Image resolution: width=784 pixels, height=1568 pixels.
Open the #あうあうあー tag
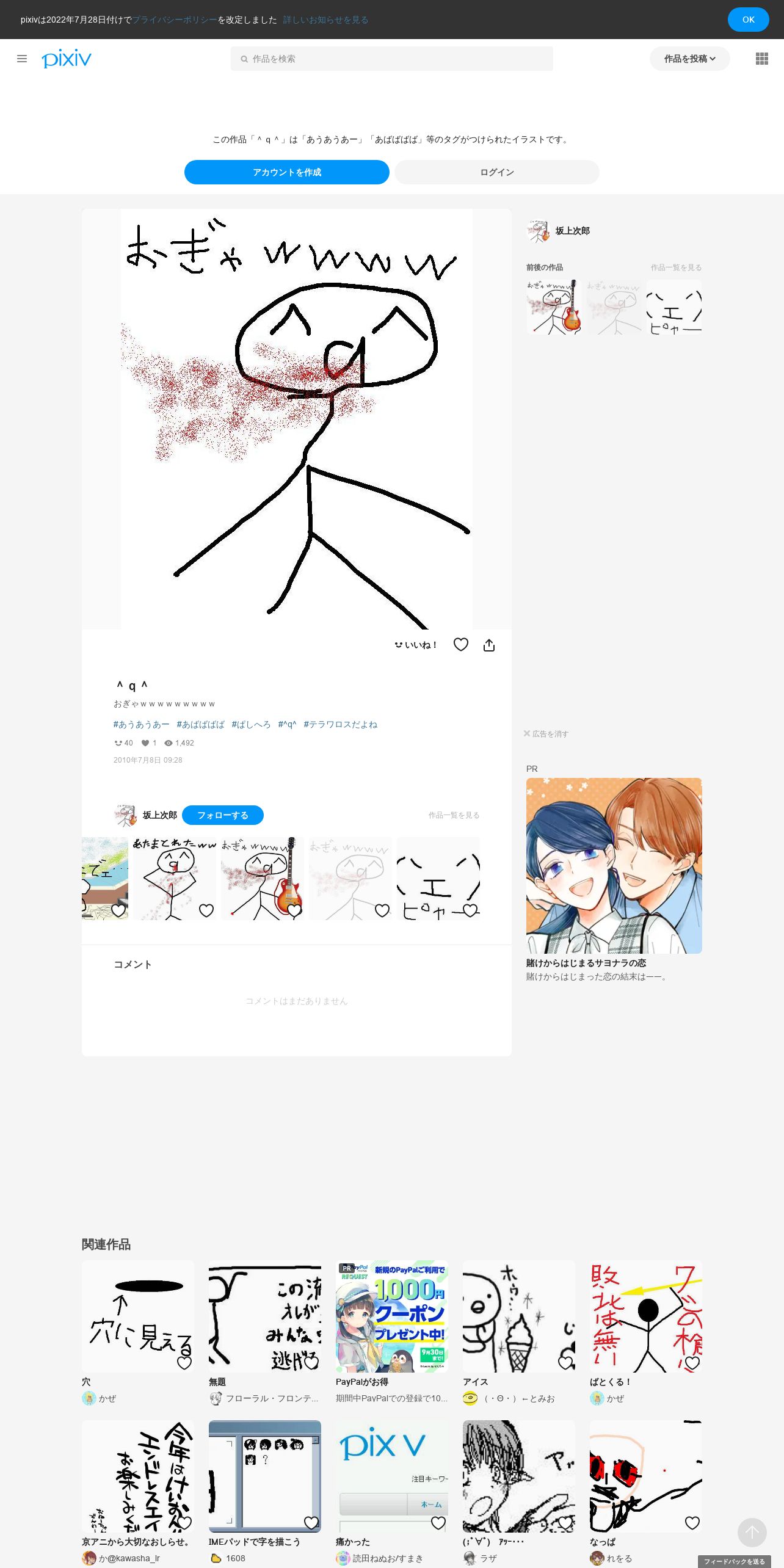tap(141, 724)
